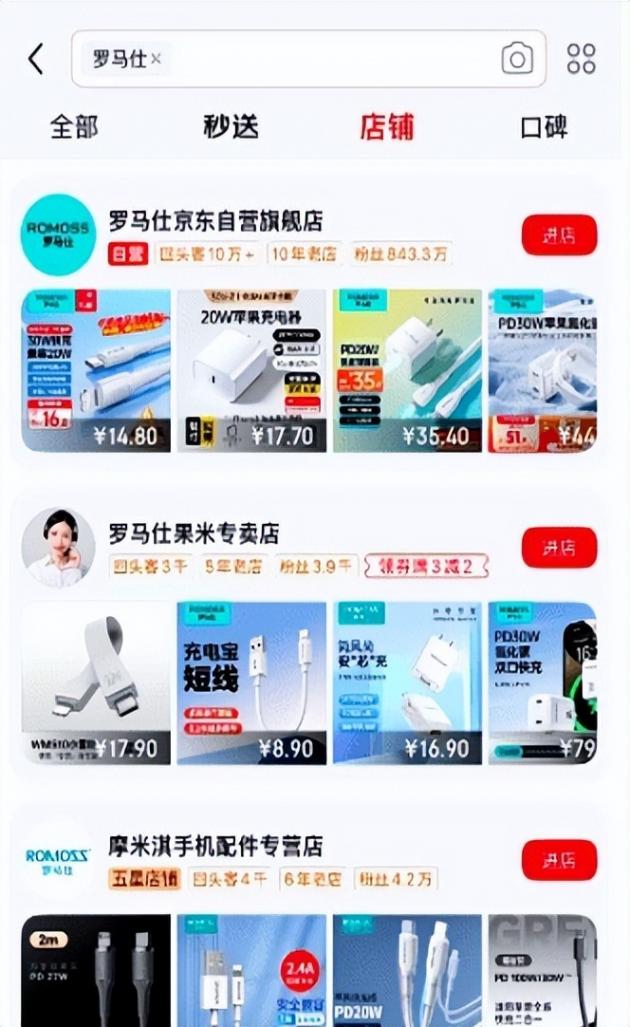Select the 店铺 tab
Viewport: 630px width, 1027px height.
click(x=387, y=127)
